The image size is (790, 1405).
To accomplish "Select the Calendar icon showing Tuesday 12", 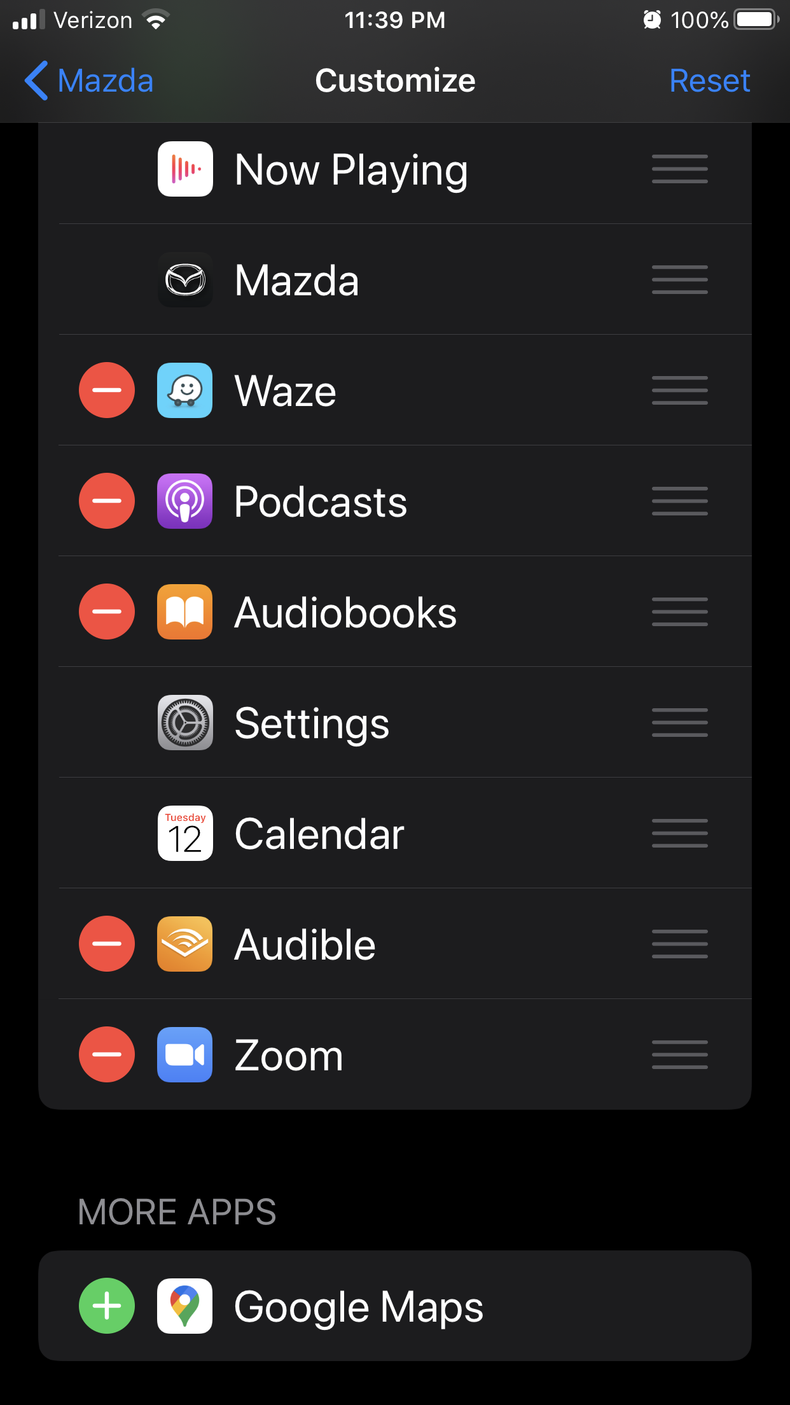I will (185, 833).
